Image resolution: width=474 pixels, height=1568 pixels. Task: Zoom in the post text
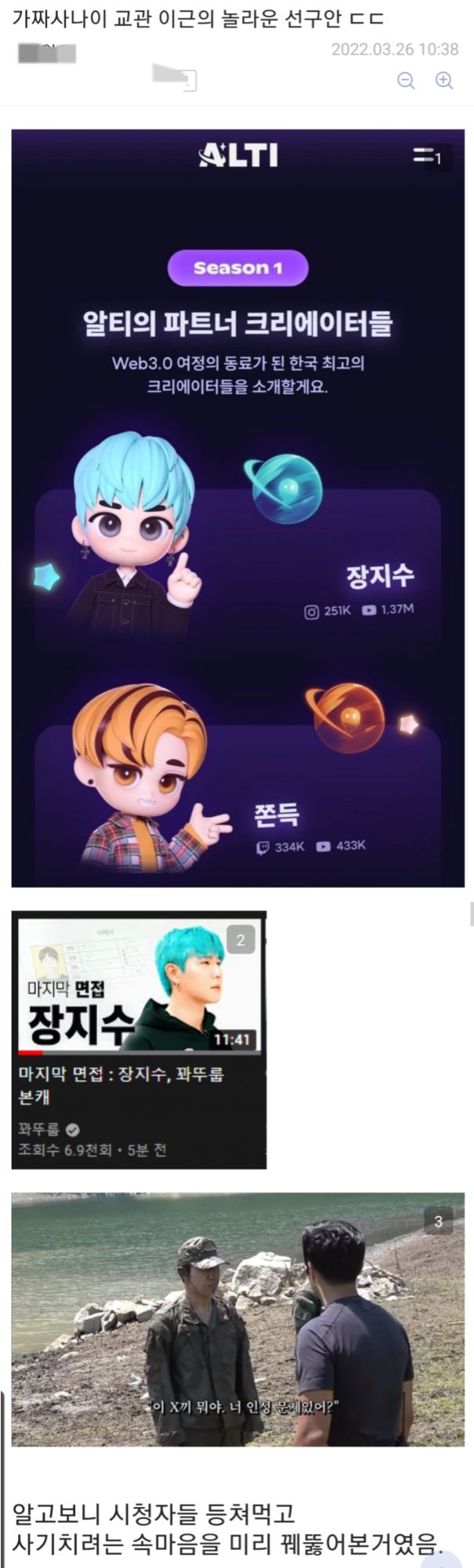click(444, 81)
